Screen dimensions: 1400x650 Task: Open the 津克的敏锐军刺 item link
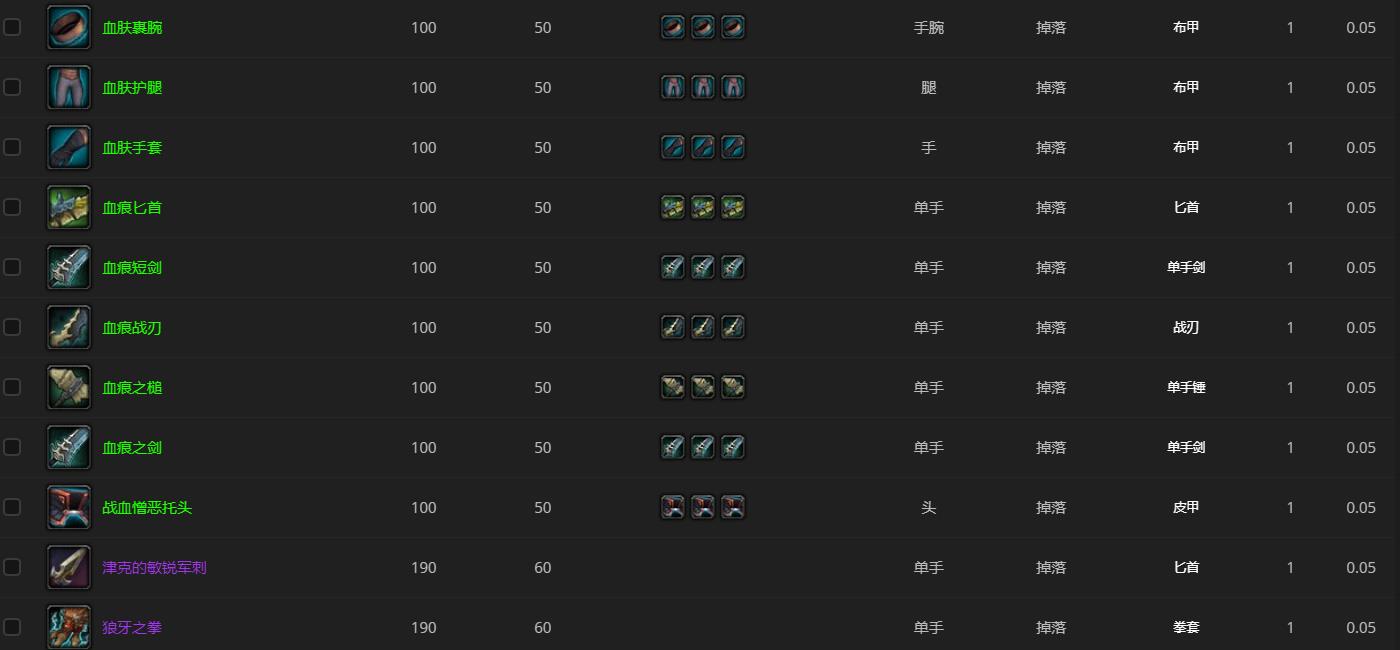tap(154, 568)
